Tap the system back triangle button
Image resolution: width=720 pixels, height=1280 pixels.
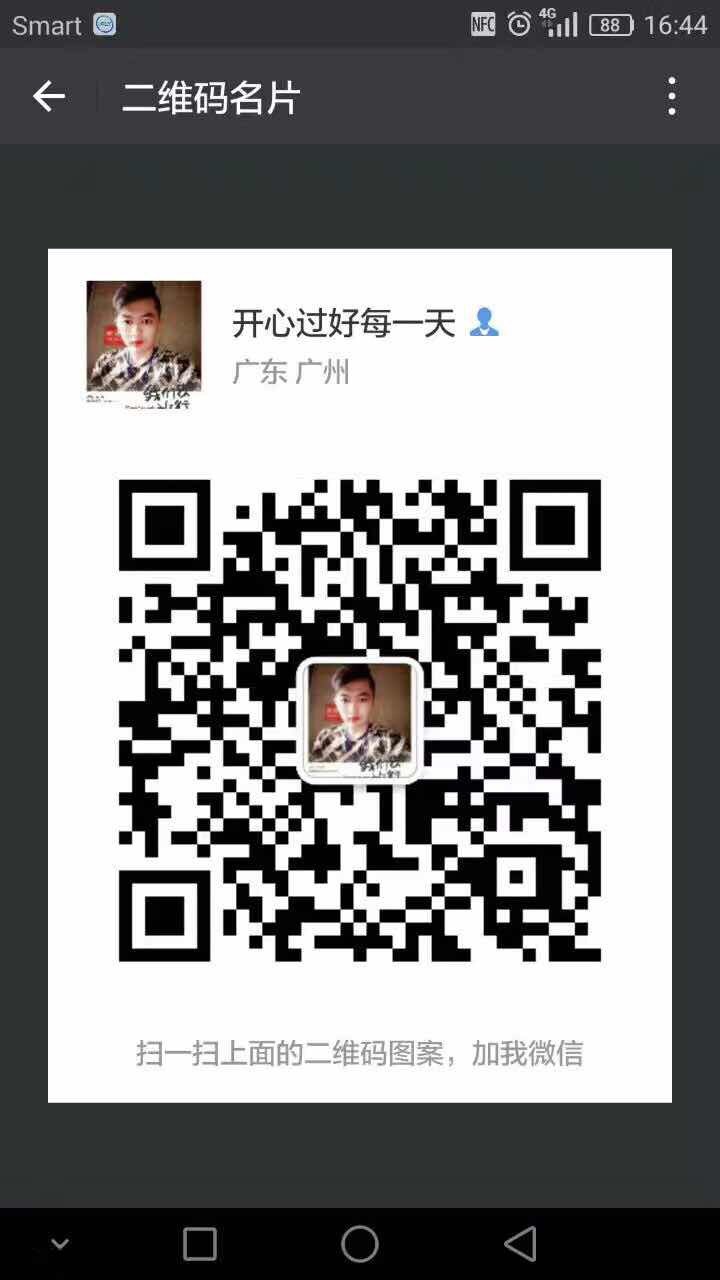[520, 1244]
